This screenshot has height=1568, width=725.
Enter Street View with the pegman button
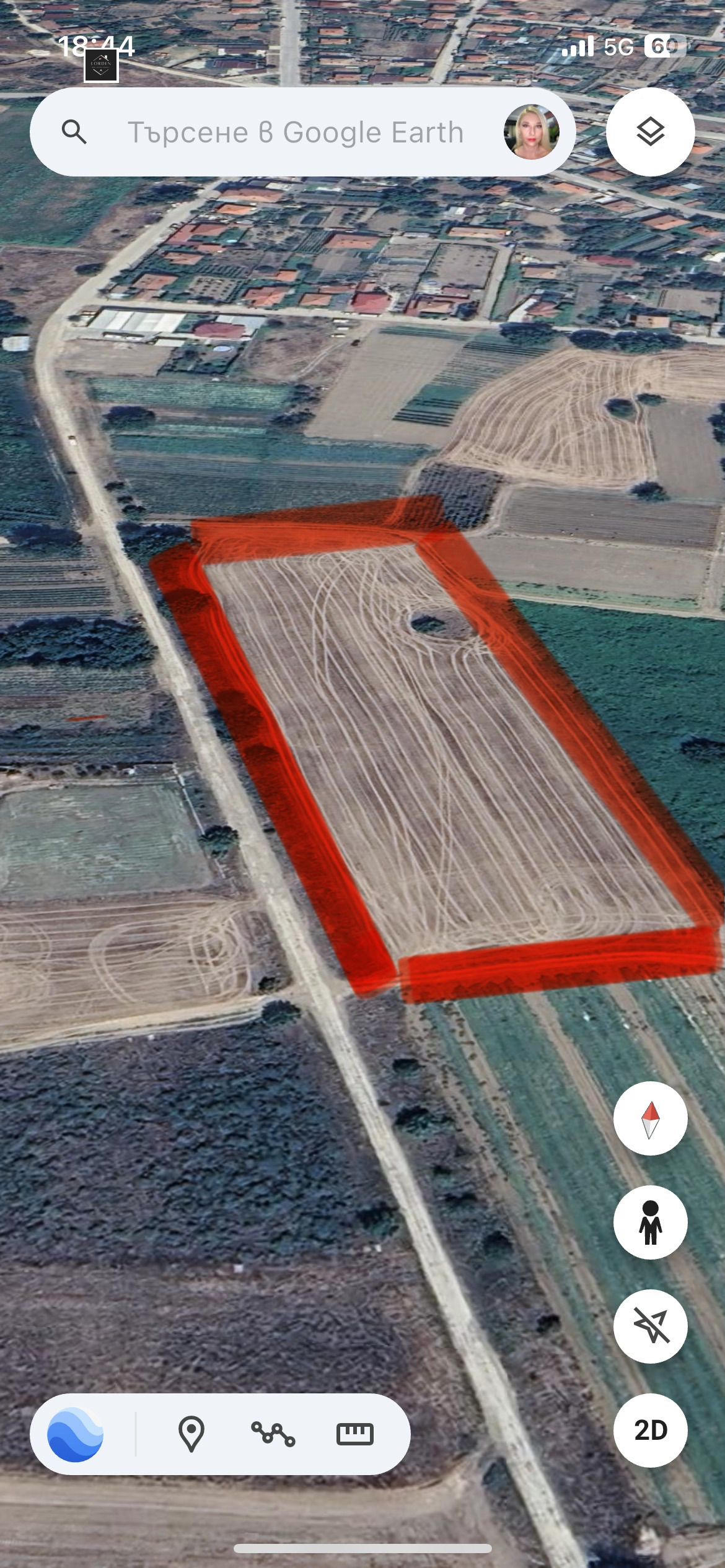[x=650, y=1222]
